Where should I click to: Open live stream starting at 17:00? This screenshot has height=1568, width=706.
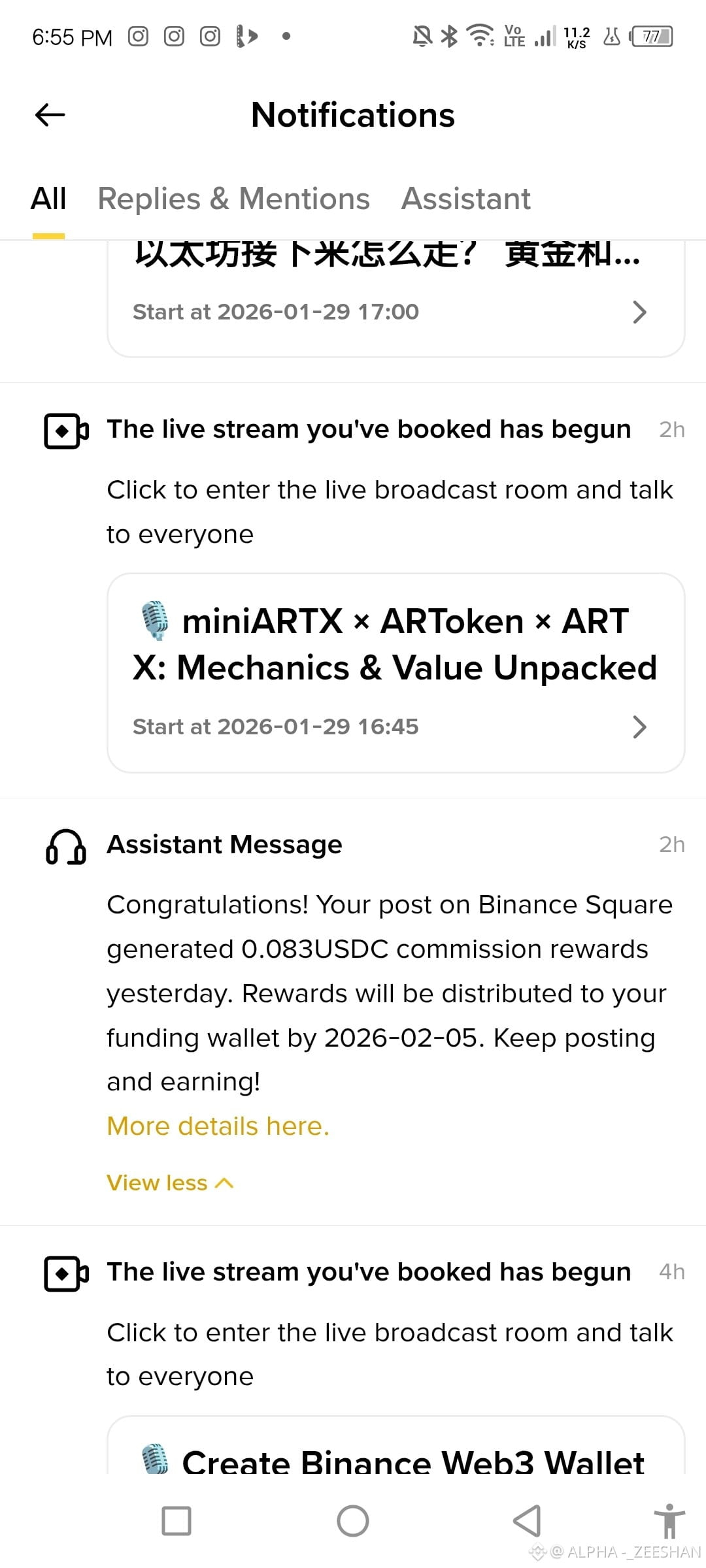(x=395, y=301)
